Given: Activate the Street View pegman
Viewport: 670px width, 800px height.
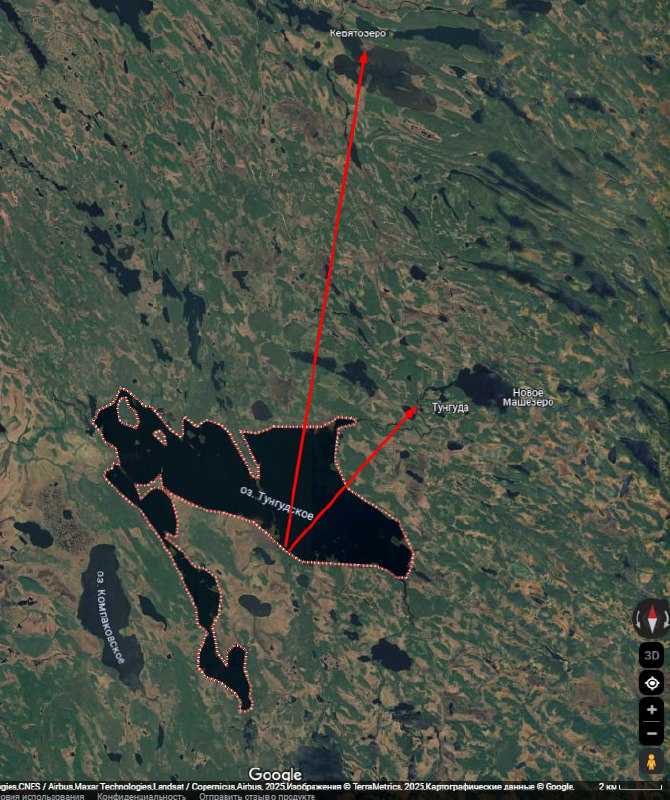Looking at the screenshot, I should (x=651, y=762).
